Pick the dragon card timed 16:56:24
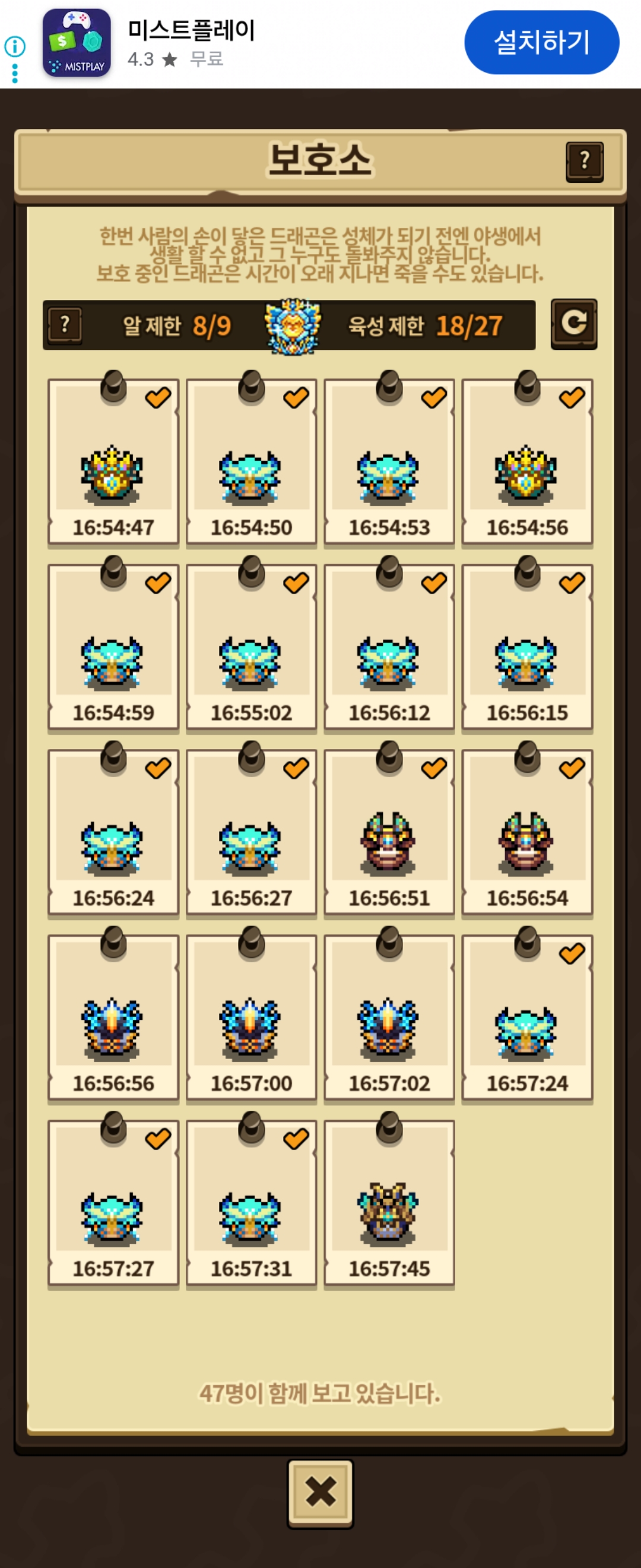This screenshot has height=1568, width=641. click(x=113, y=832)
